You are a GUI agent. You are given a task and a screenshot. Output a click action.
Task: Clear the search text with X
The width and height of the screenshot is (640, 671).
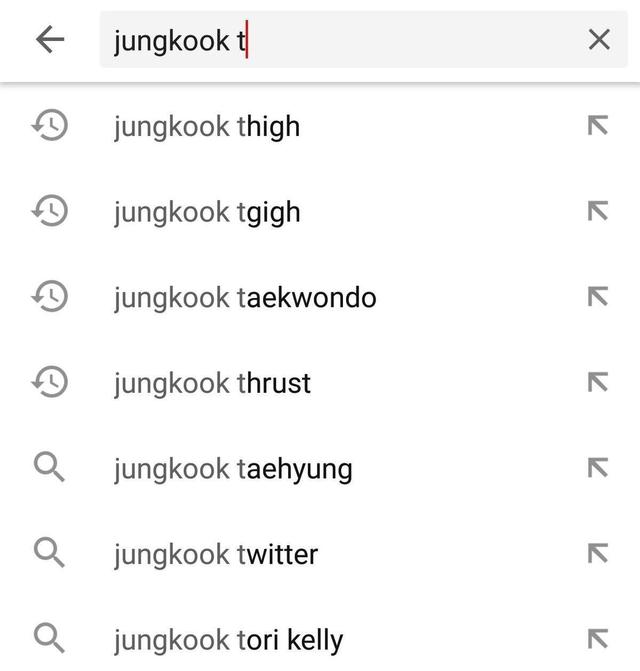tap(598, 40)
